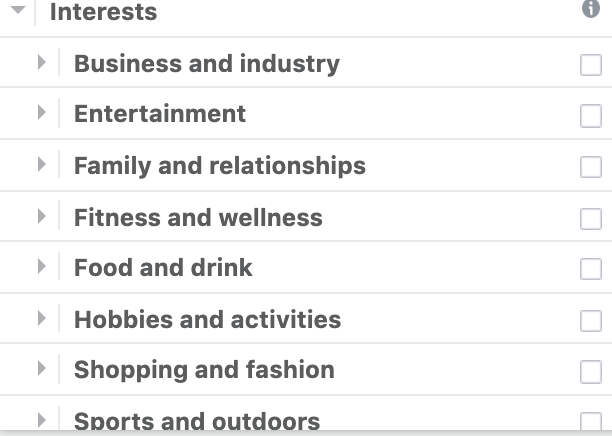
Task: Select the Food and drink checkbox
Action: click(590, 269)
